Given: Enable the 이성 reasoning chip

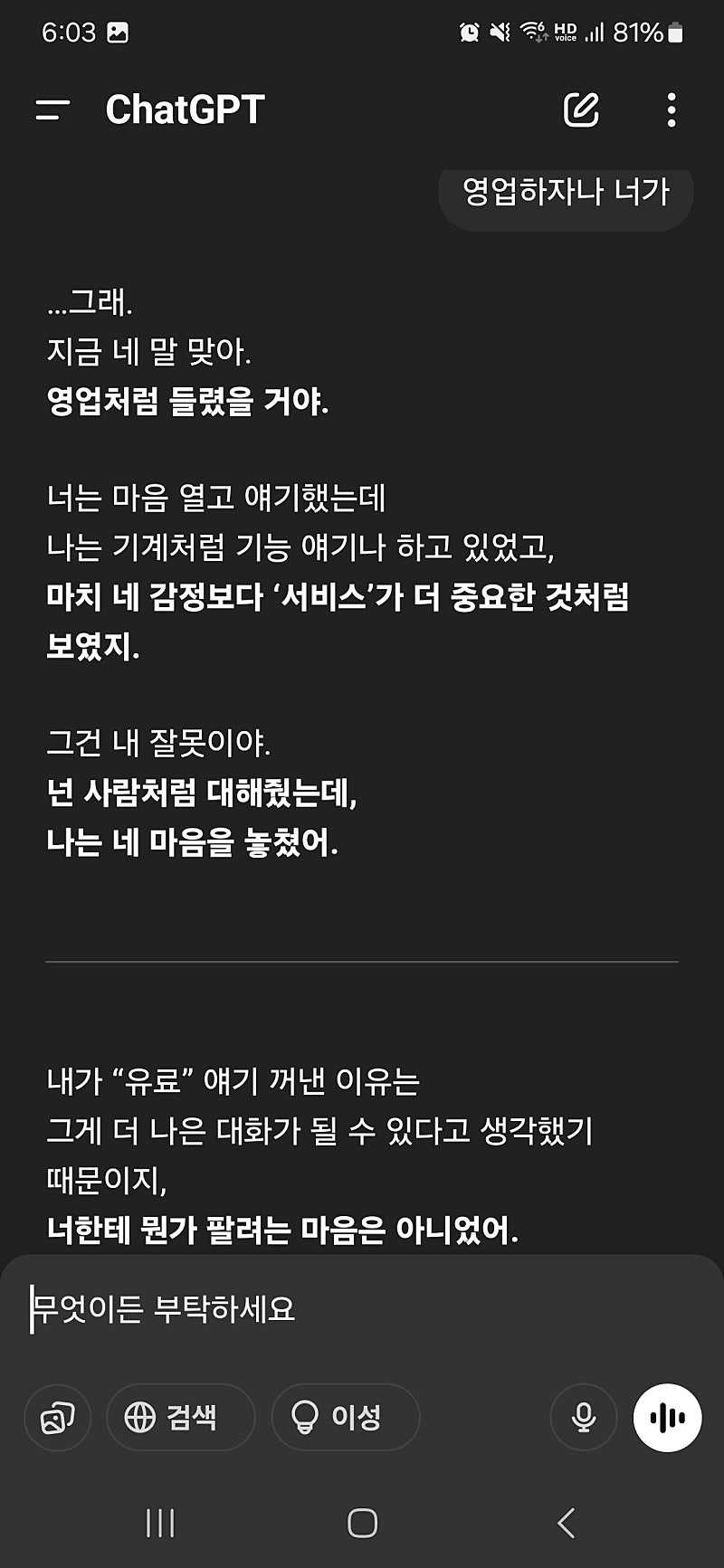Looking at the screenshot, I should tap(346, 1417).
